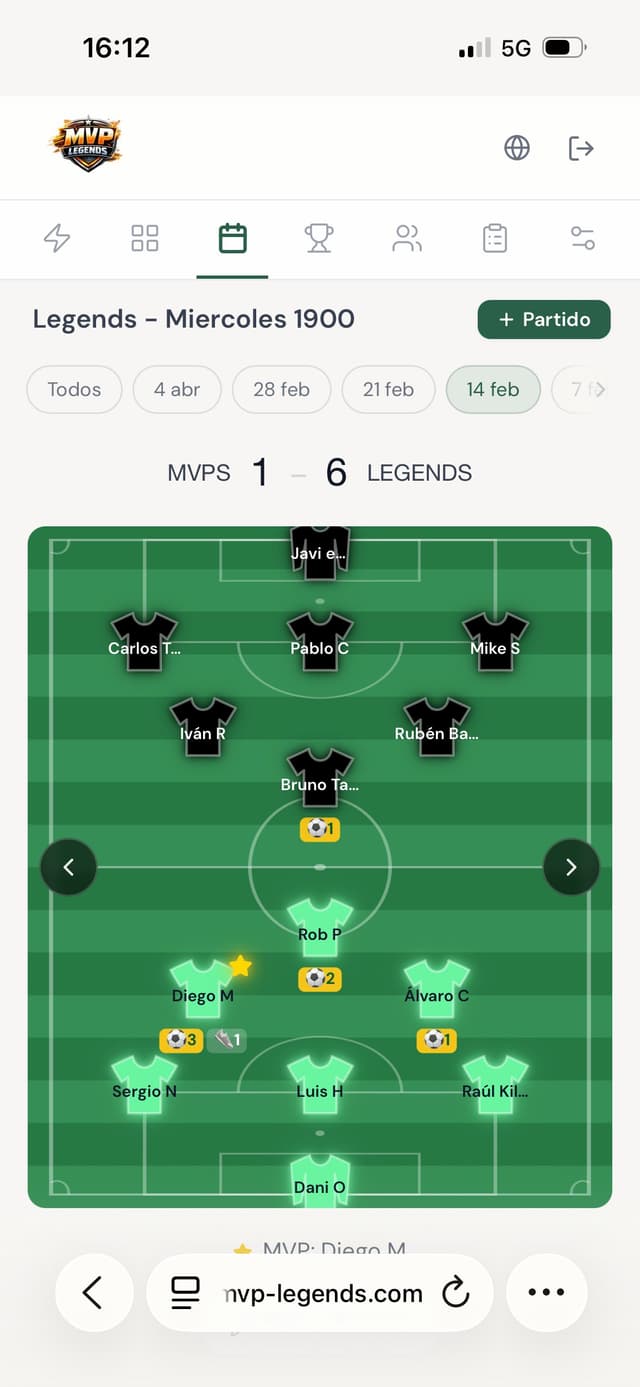Viewport: 640px width, 1387px height.
Task: Open the lightning bolt tab
Action: pyautogui.click(x=57, y=238)
